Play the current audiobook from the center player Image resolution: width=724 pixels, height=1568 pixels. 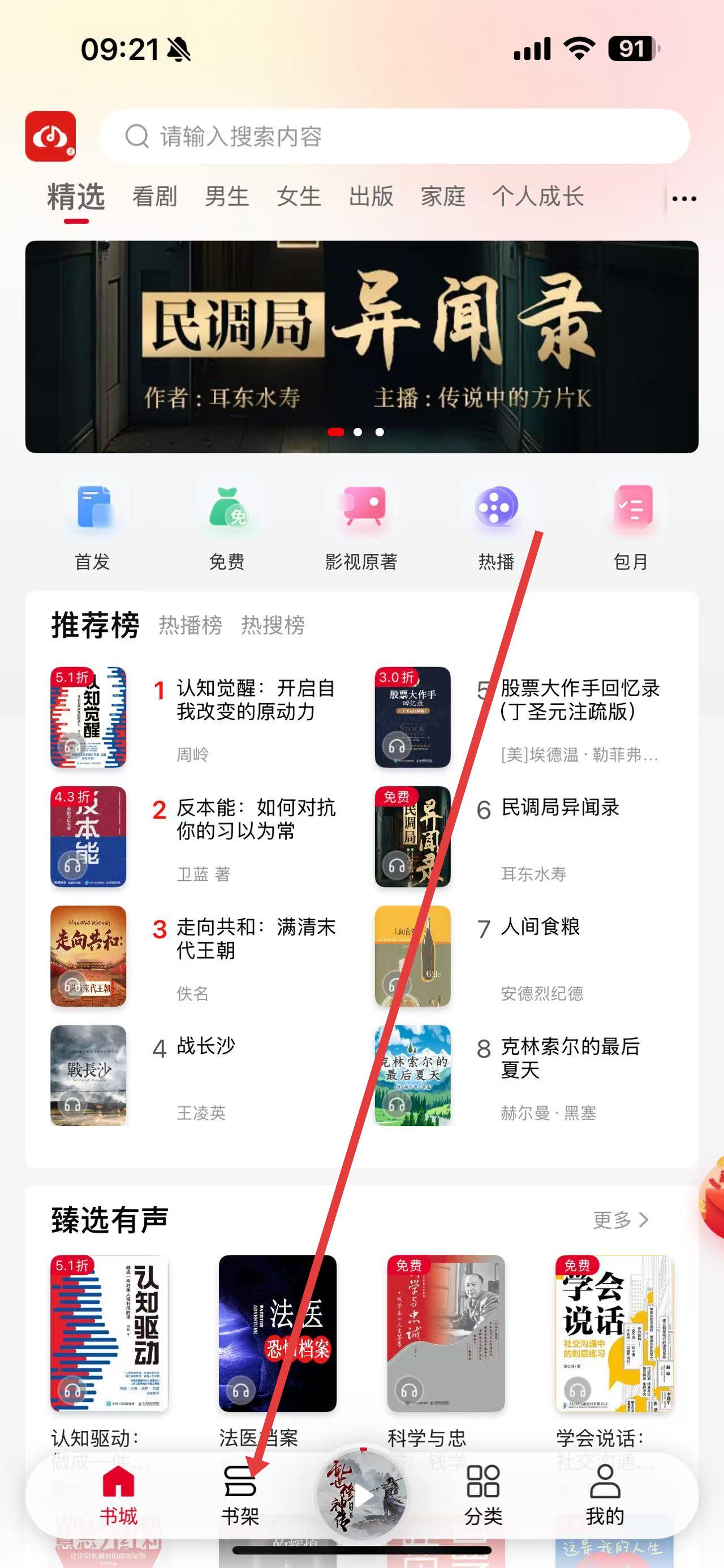click(x=363, y=1496)
